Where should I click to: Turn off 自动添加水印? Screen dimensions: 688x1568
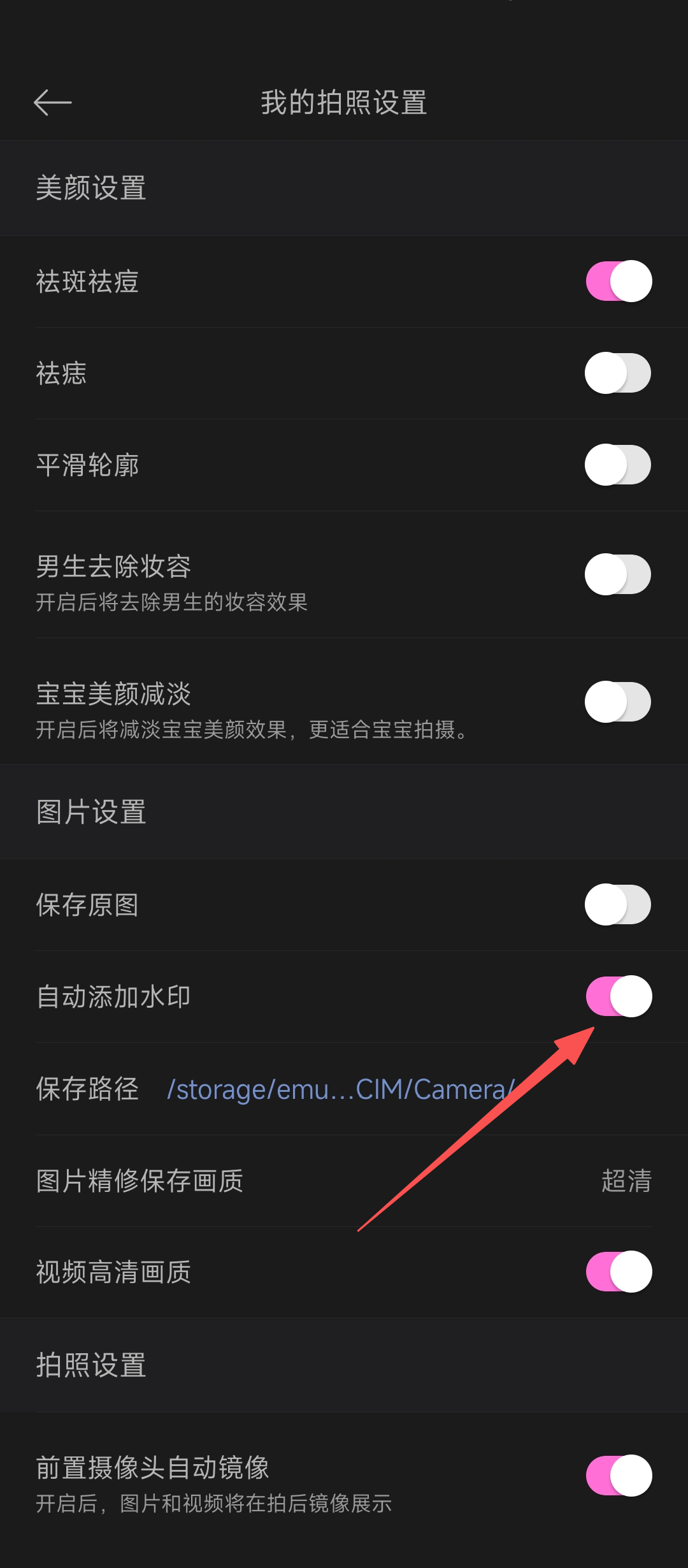(618, 996)
